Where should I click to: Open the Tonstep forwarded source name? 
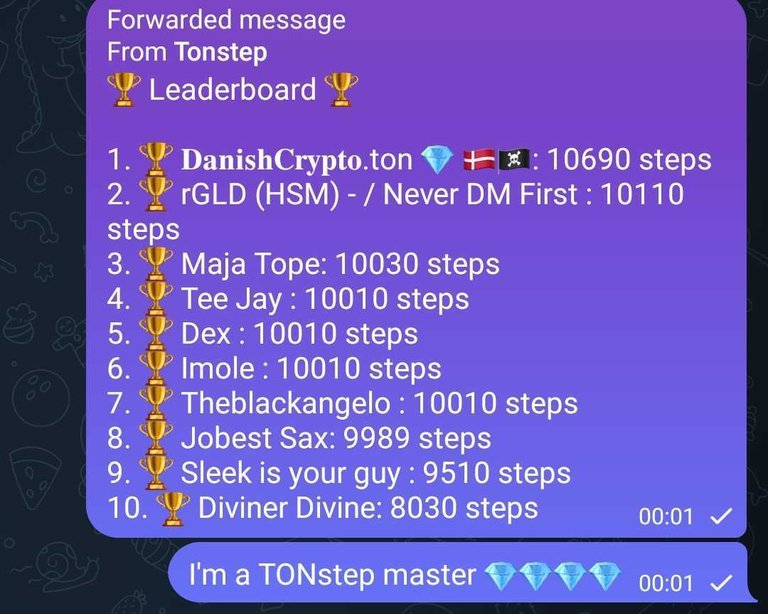220,52
